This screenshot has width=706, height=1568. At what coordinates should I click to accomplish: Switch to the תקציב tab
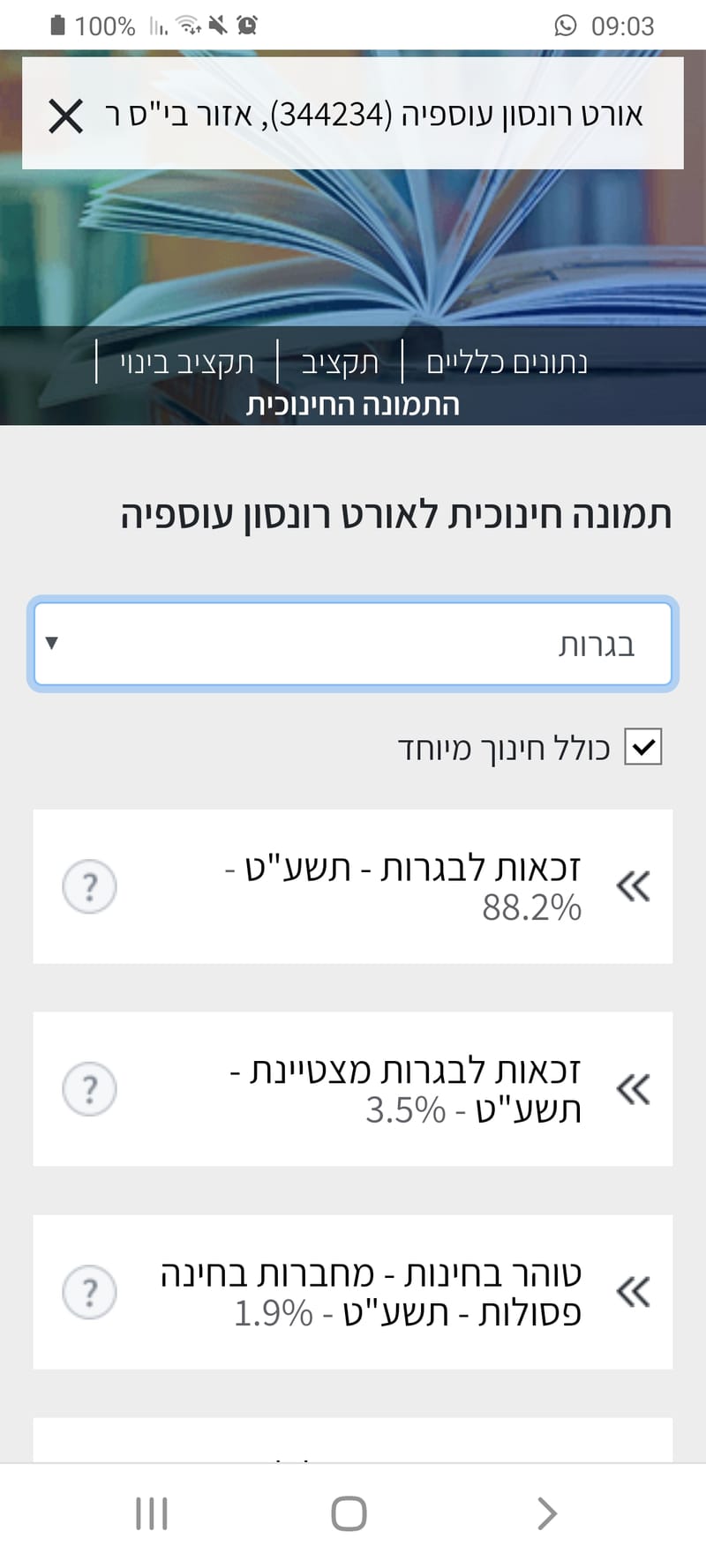[340, 362]
